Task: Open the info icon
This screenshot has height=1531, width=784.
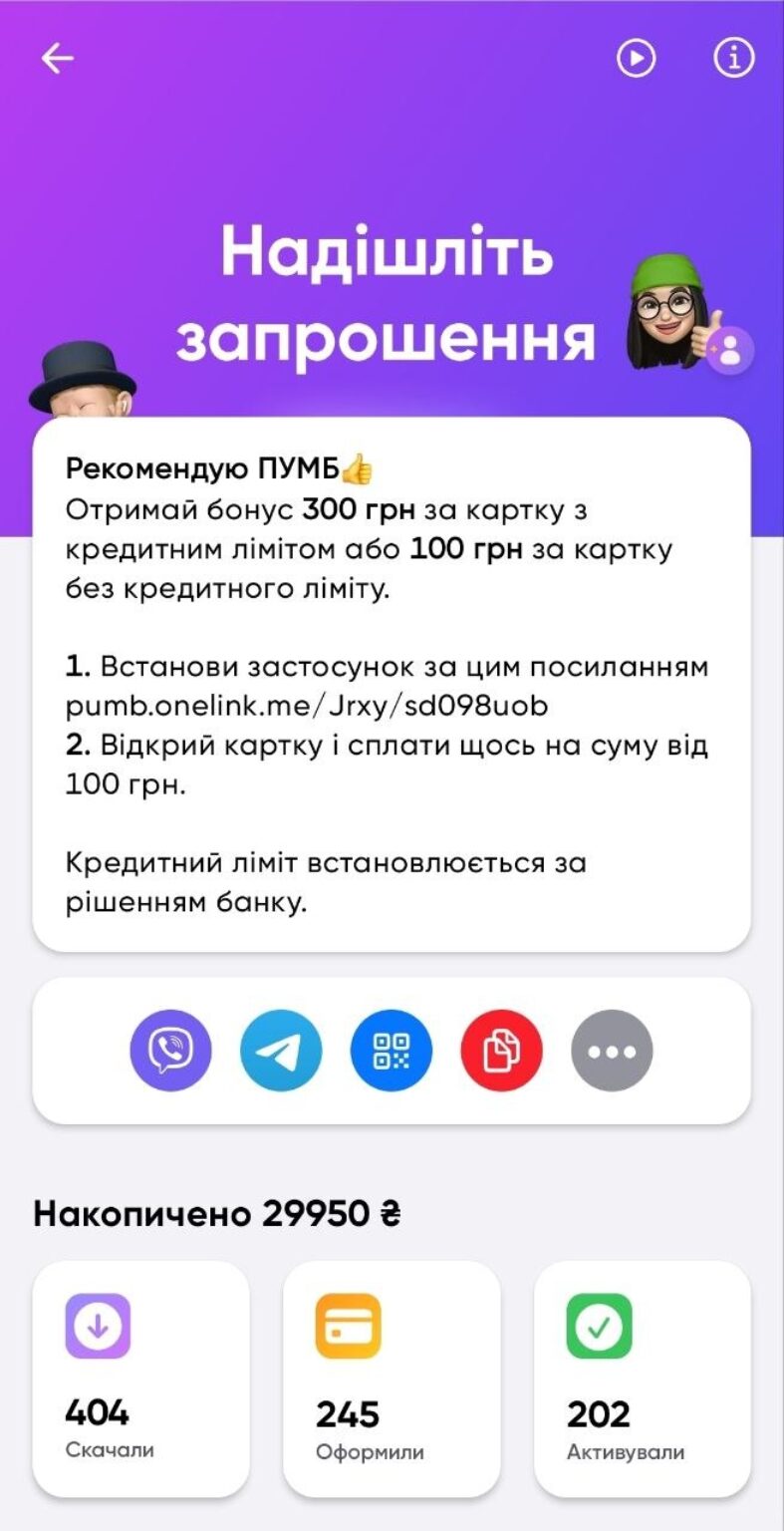Action: (734, 59)
